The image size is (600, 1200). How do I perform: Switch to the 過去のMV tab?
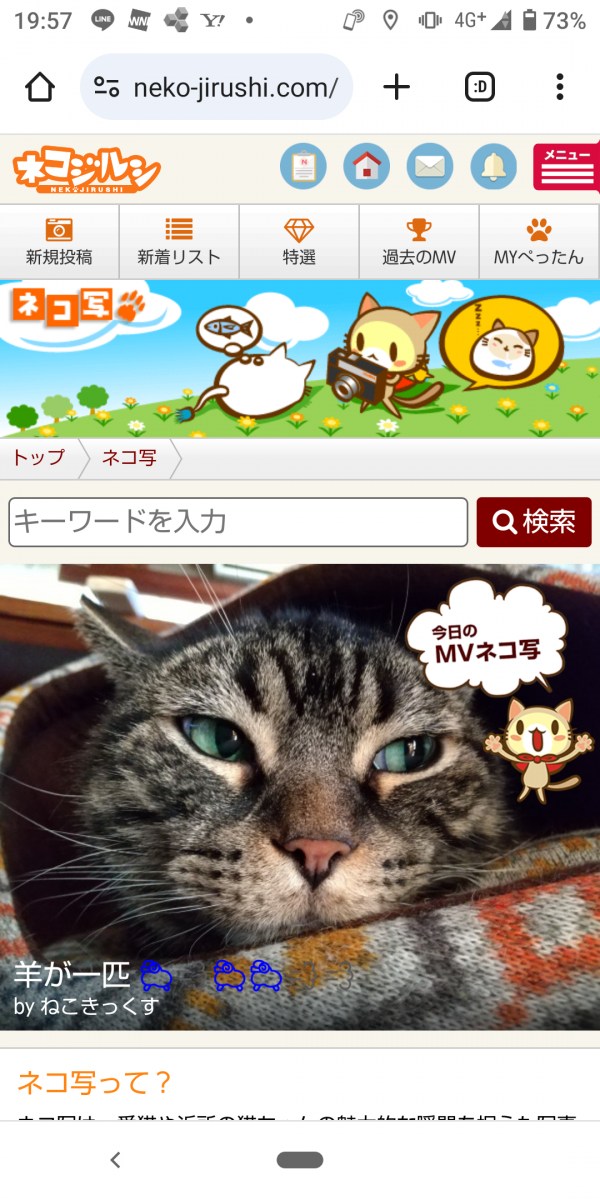point(419,241)
